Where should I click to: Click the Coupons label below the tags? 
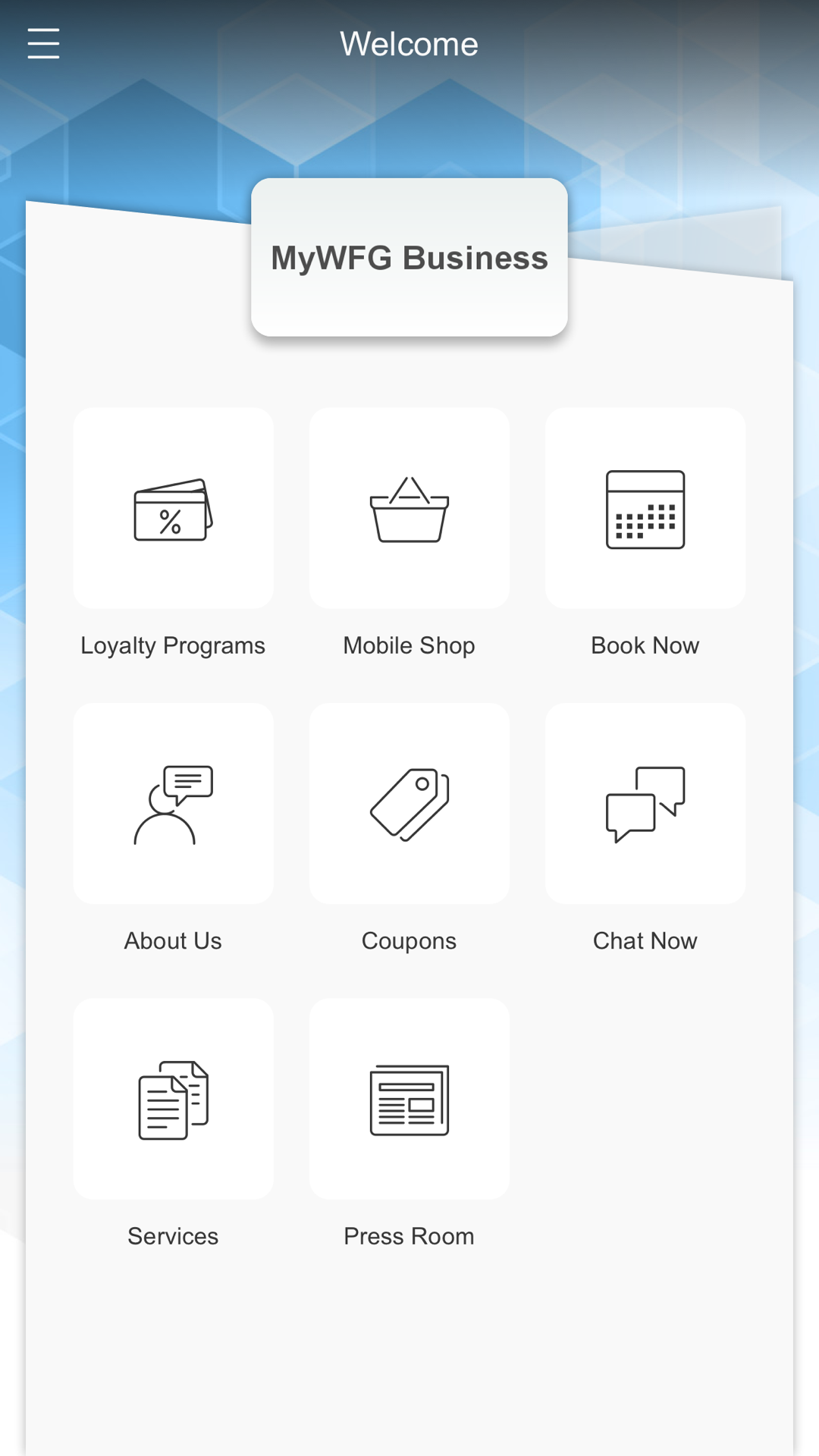click(409, 941)
